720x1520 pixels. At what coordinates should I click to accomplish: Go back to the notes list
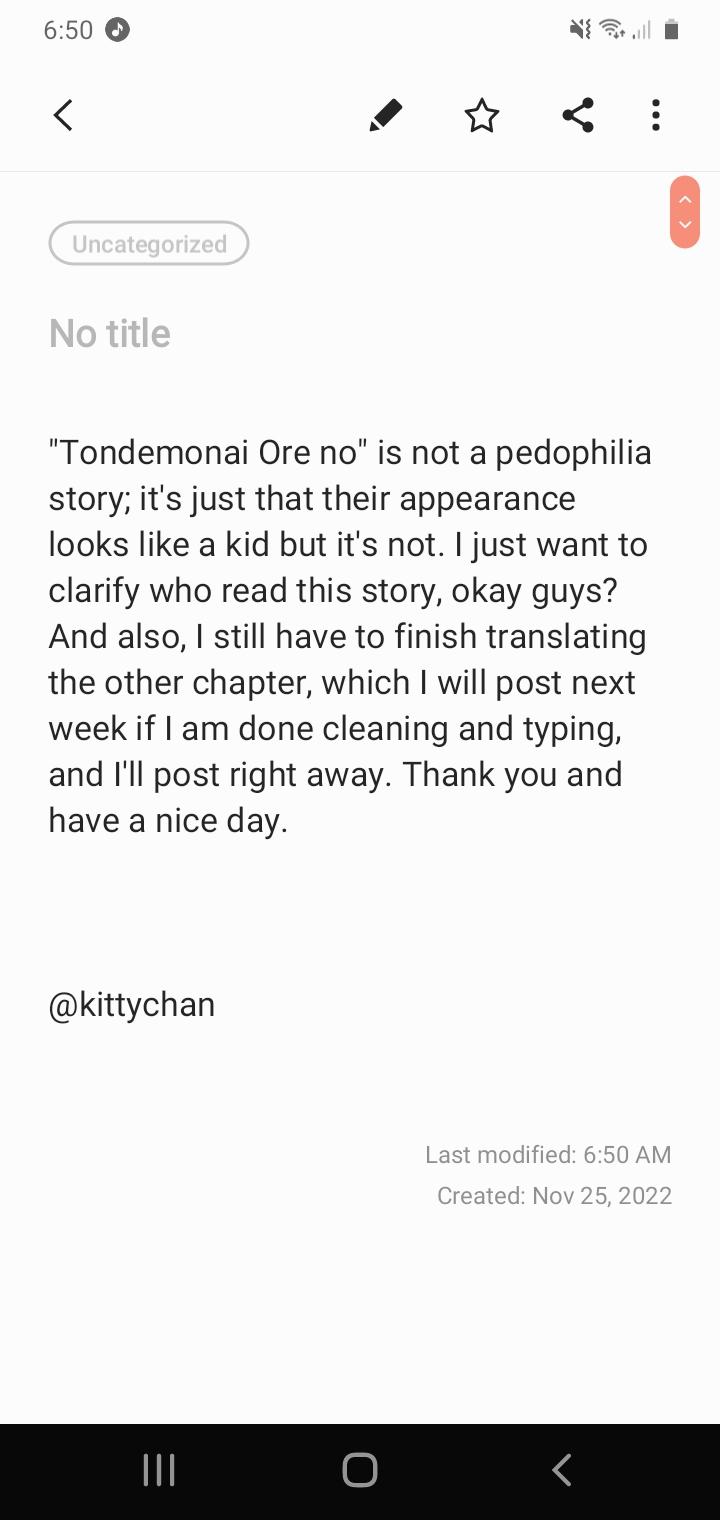click(63, 116)
